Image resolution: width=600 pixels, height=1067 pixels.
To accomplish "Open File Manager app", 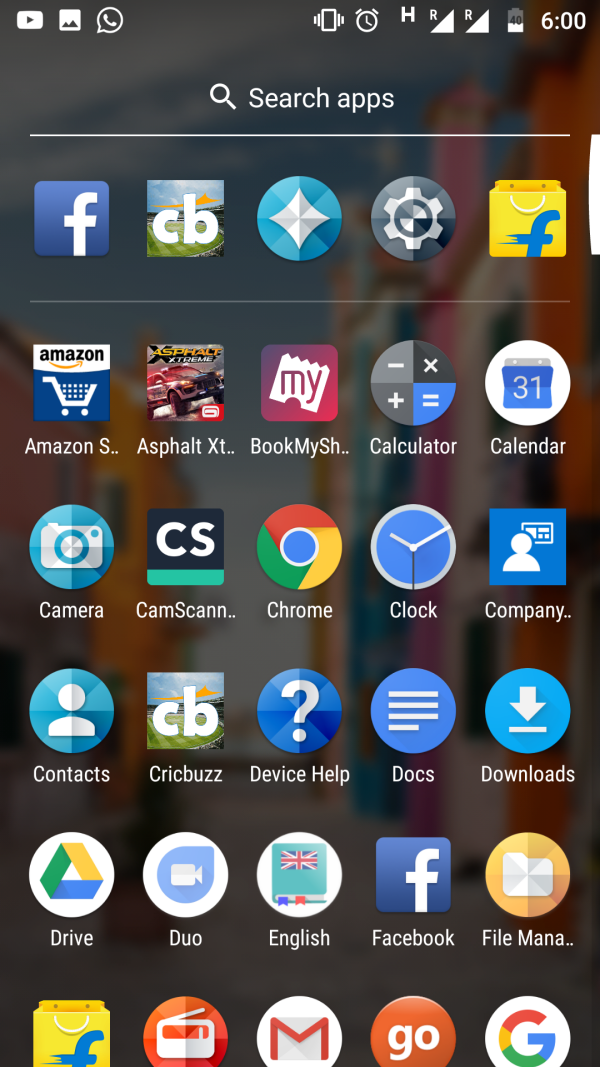I will [x=527, y=876].
